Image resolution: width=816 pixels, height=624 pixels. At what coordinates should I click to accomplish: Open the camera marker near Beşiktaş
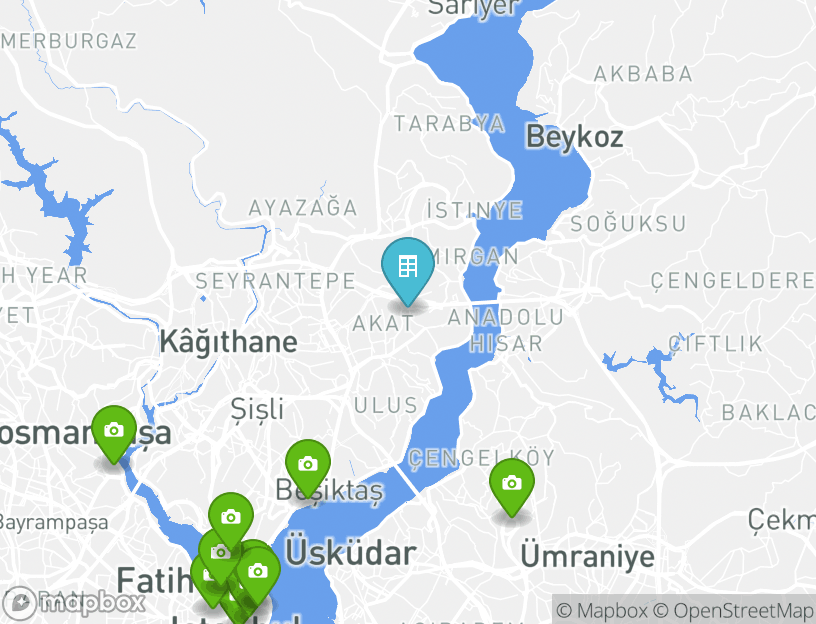tap(307, 465)
